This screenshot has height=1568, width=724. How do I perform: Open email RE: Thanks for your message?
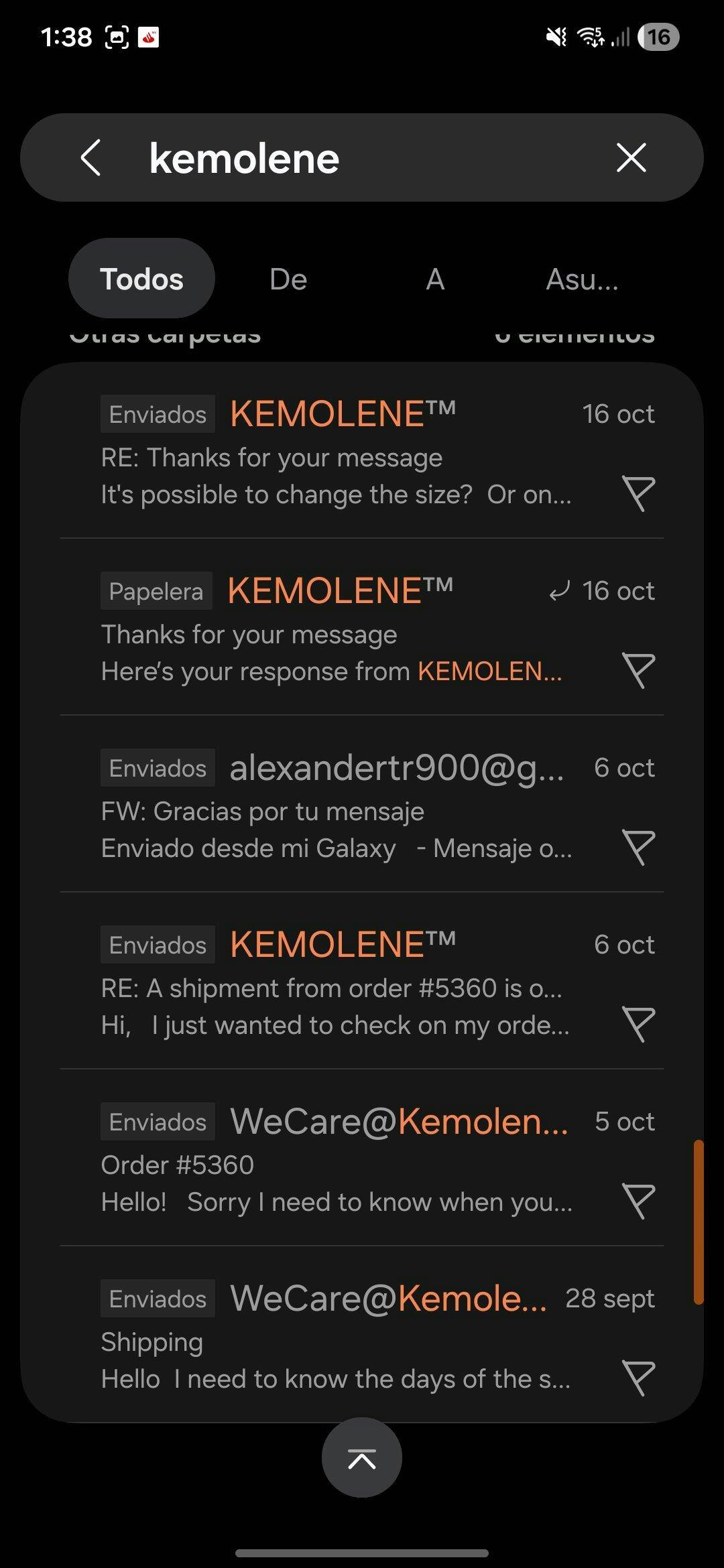[335, 458]
